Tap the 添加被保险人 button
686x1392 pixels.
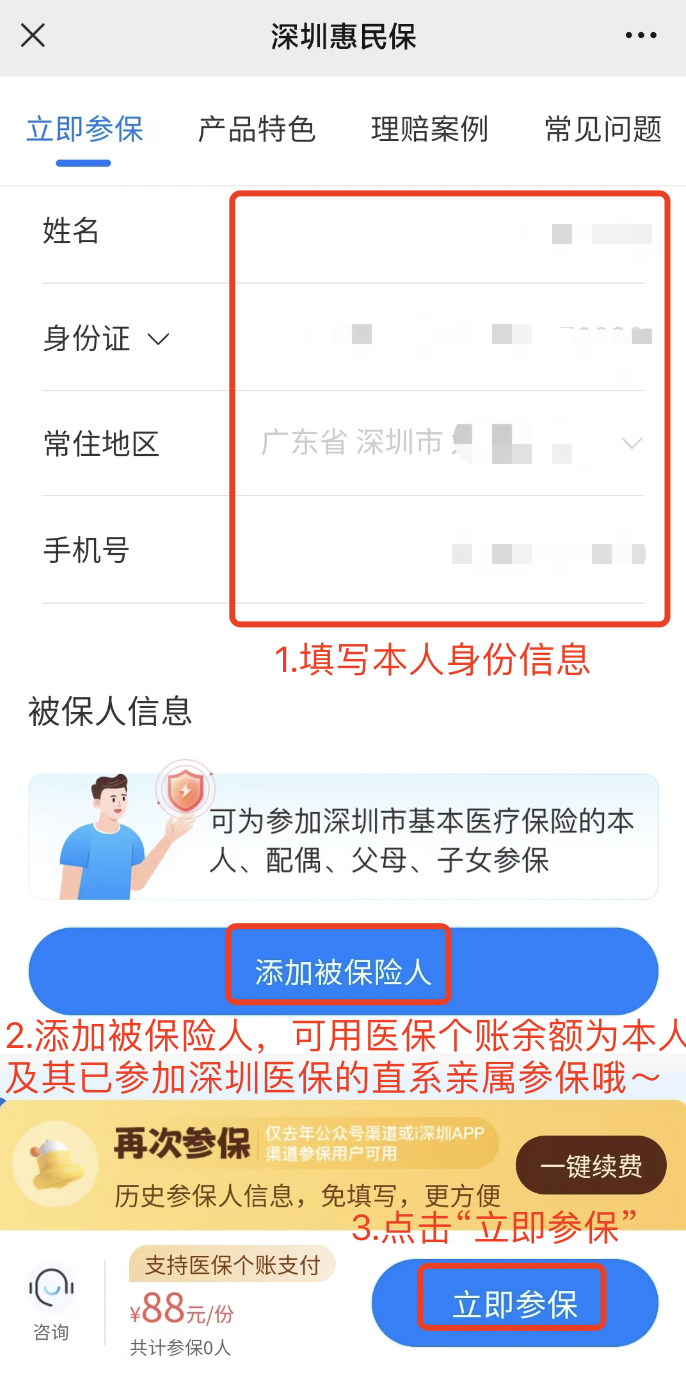(343, 971)
